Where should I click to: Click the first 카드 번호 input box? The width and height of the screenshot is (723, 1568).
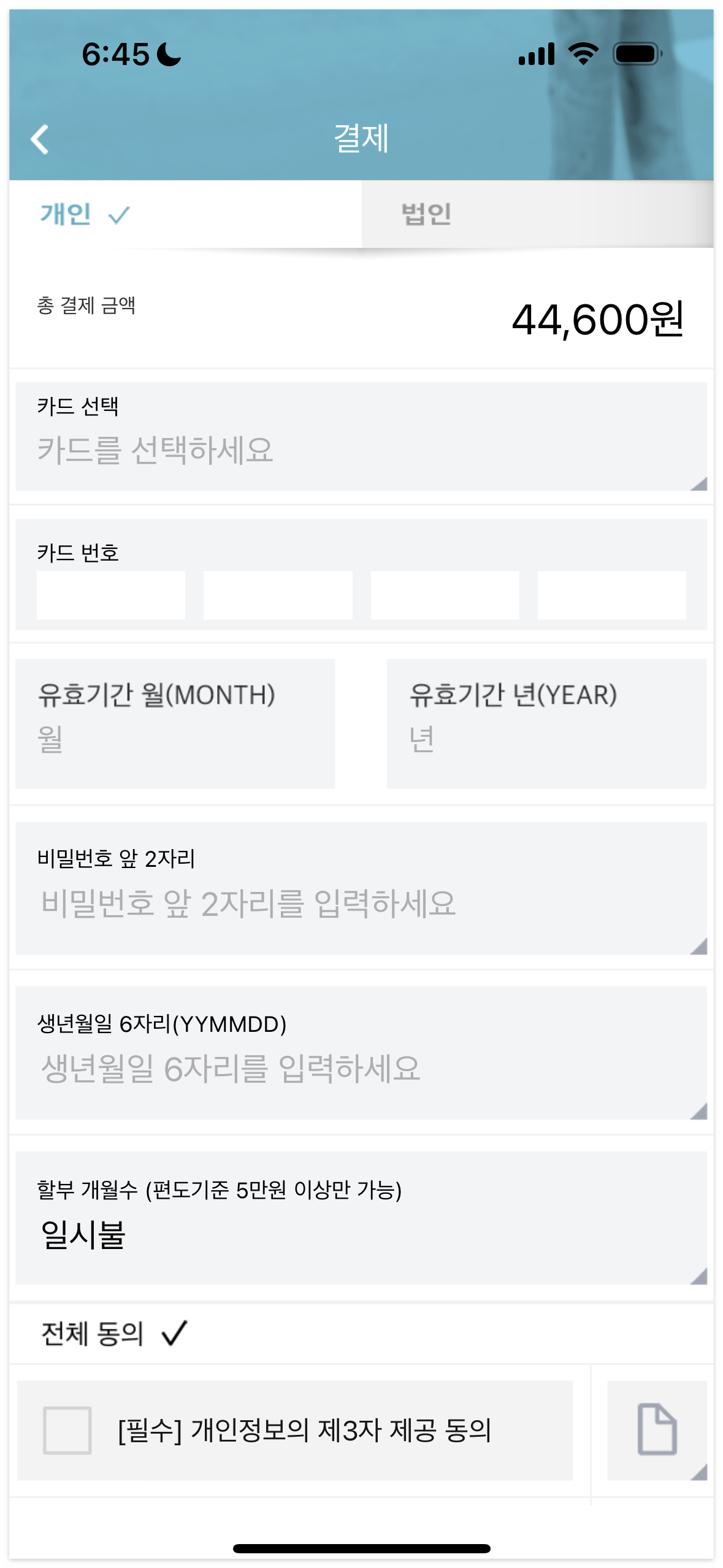[x=110, y=594]
